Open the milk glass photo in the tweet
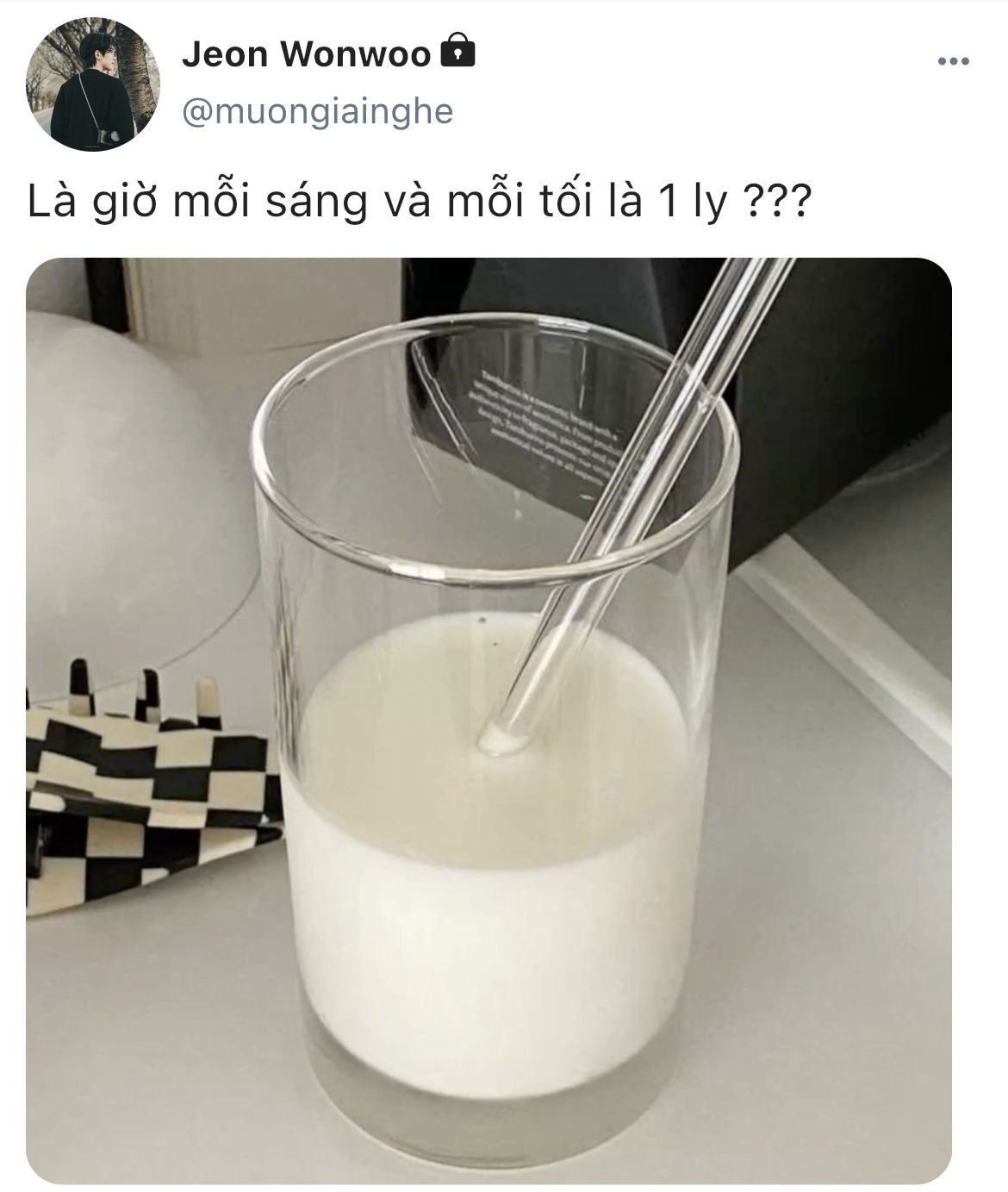 488,720
